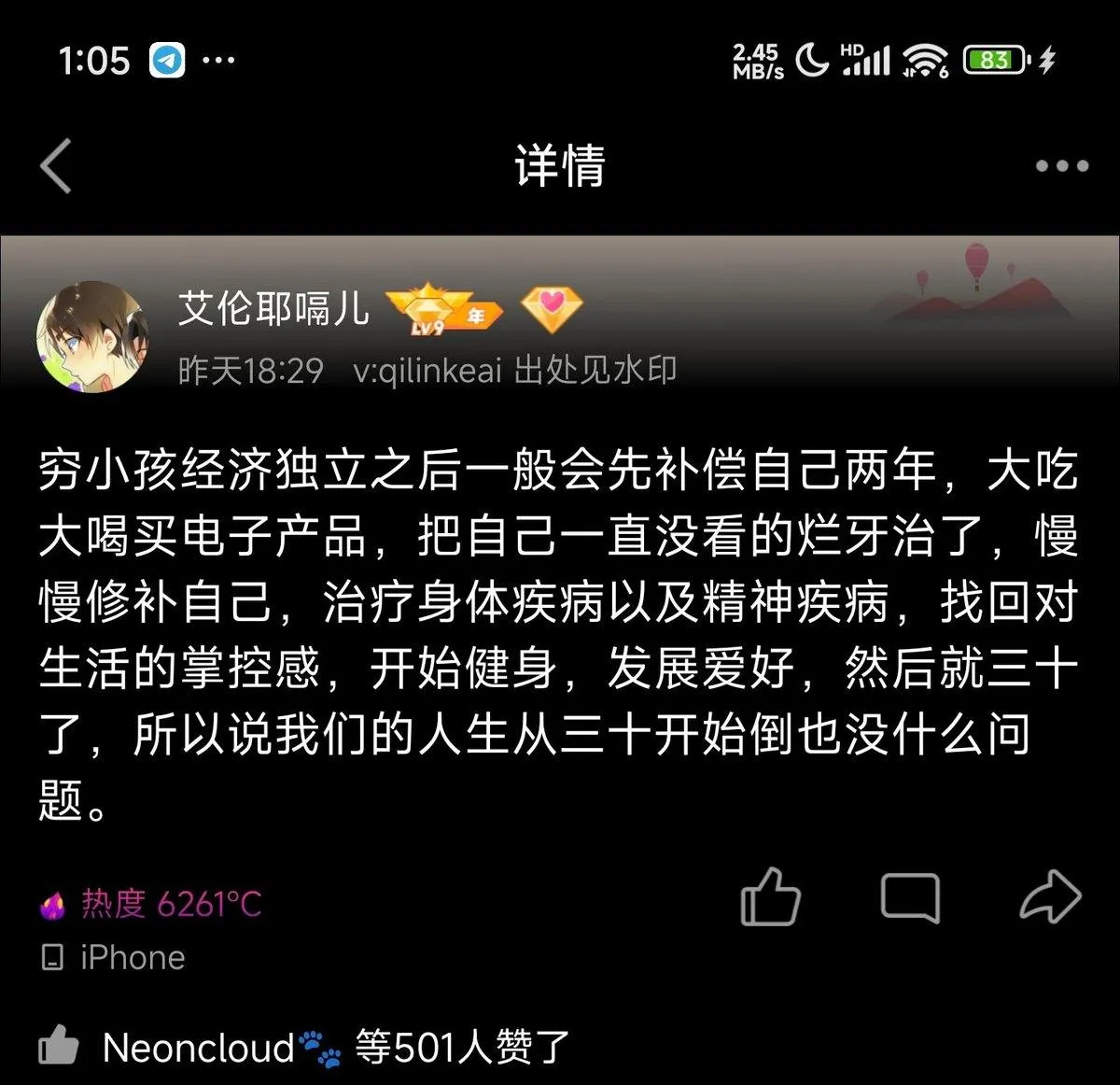This screenshot has height=1085, width=1120.
Task: Go back from the 详情 page
Action: point(56,166)
